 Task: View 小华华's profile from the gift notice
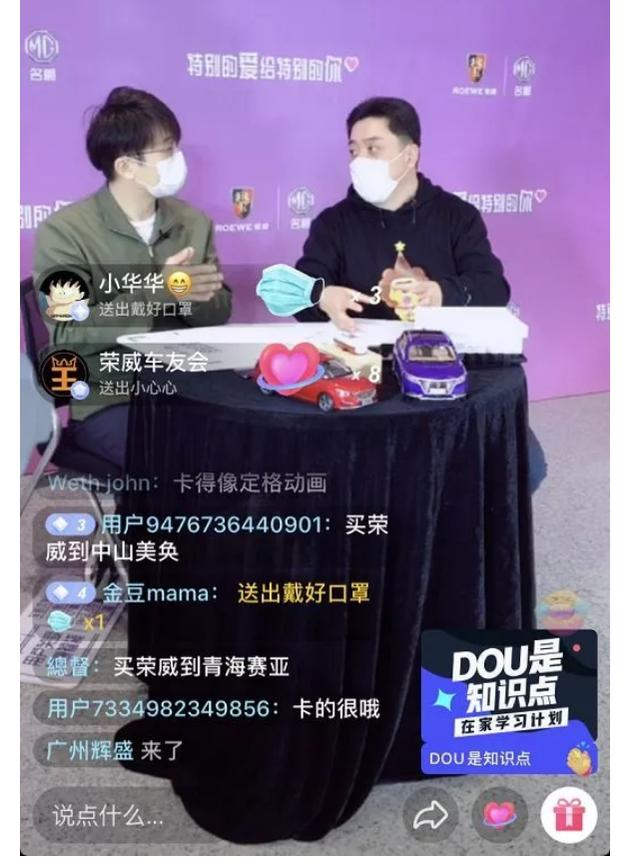pos(63,295)
